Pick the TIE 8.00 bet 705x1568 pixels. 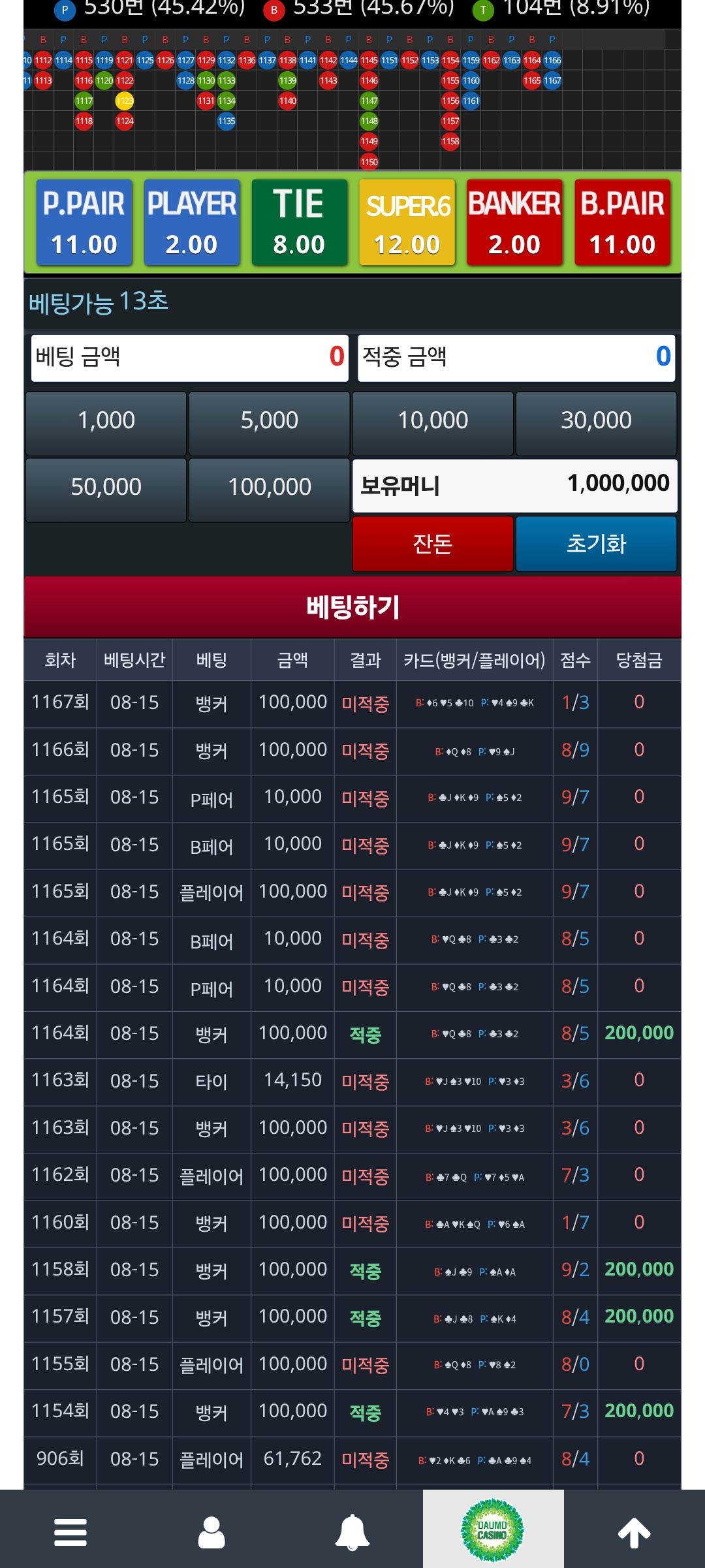click(x=299, y=223)
